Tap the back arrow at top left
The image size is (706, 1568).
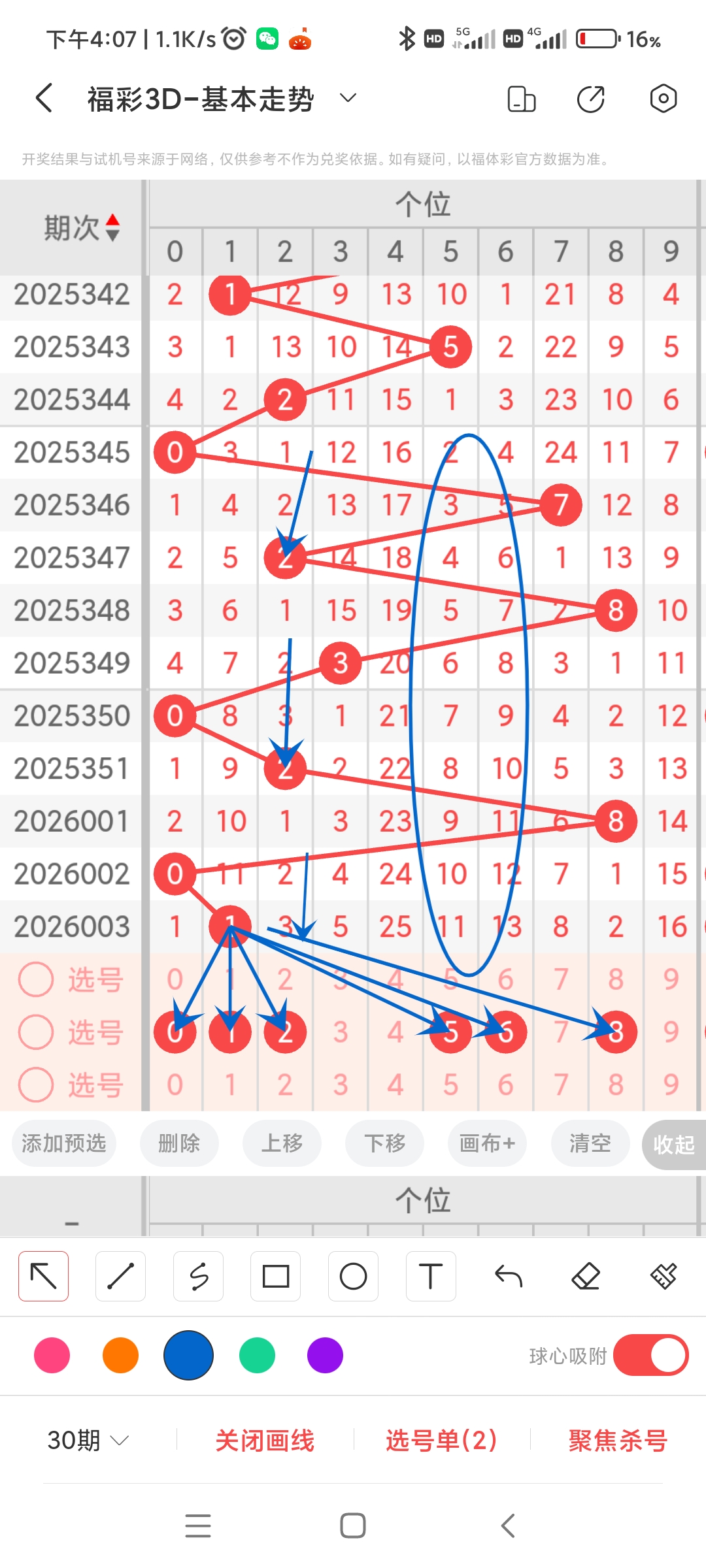click(42, 97)
